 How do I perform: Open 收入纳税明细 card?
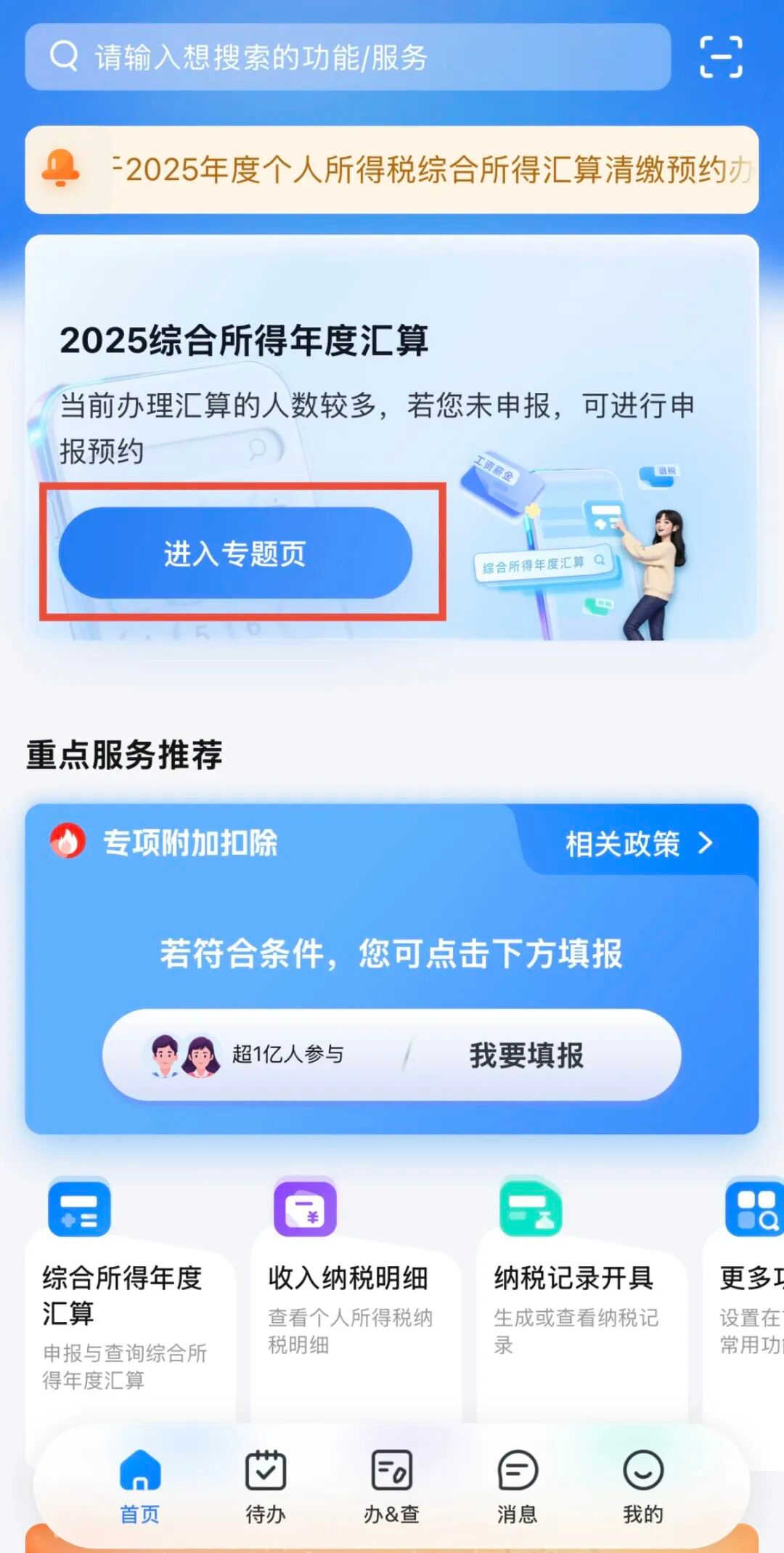coord(354,1307)
